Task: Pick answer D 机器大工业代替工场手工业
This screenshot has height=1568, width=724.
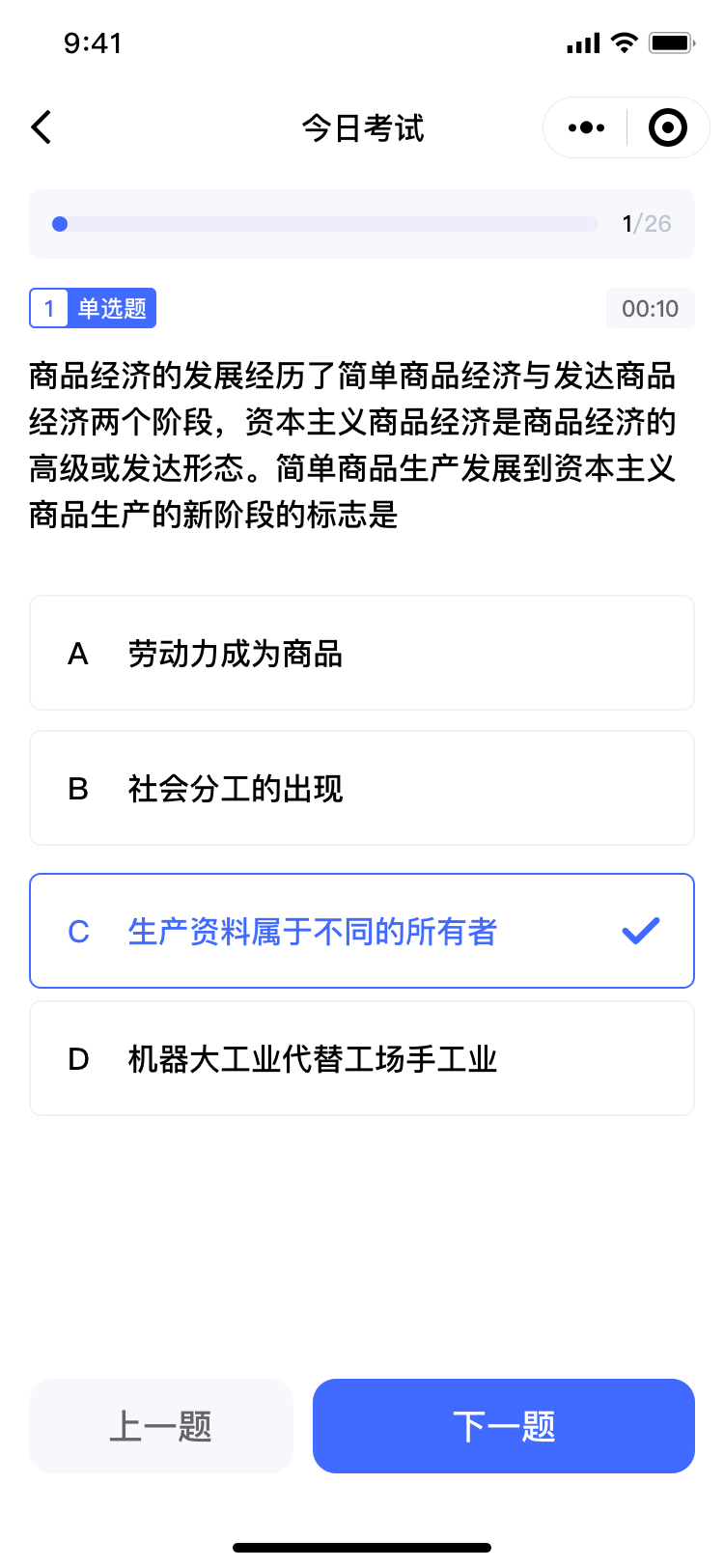Action: tap(362, 1059)
